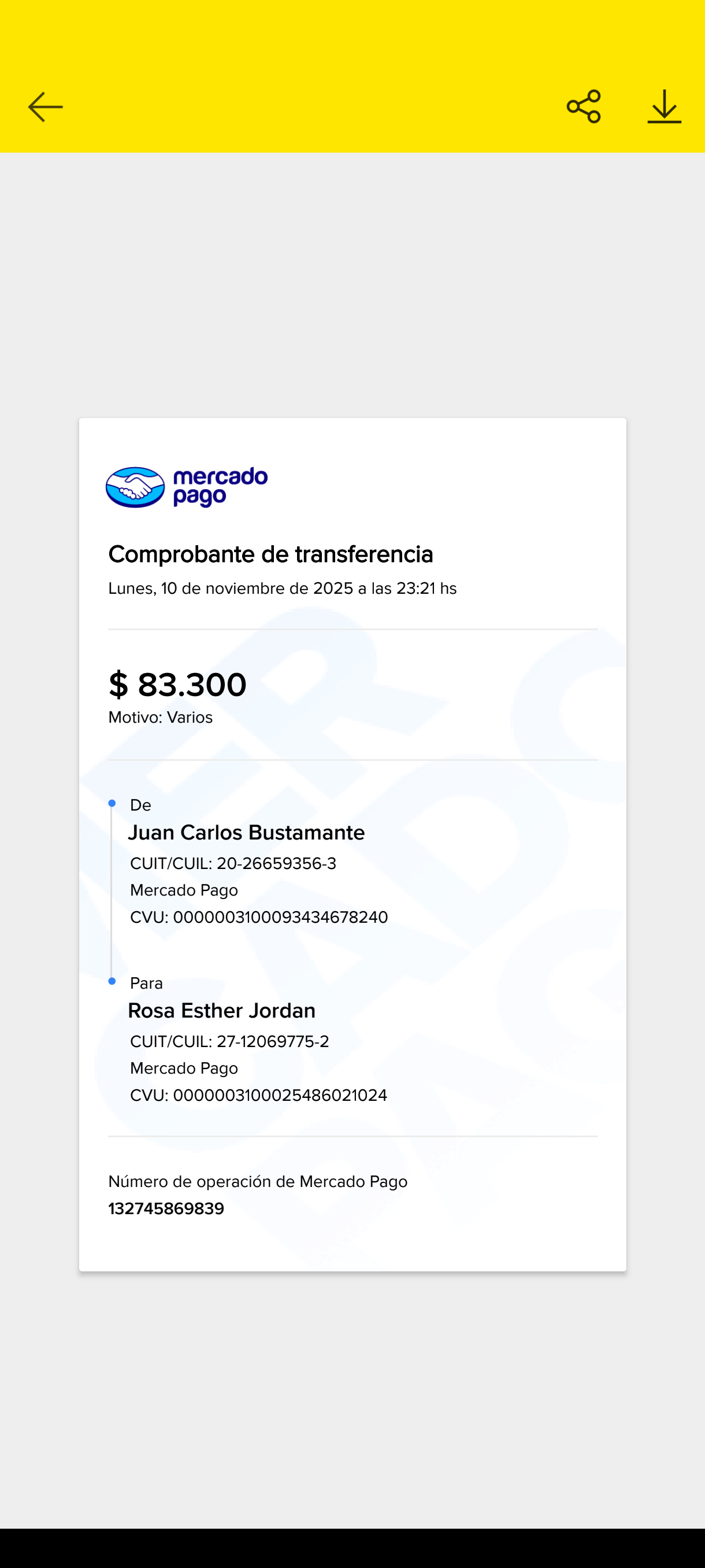705x1568 pixels.
Task: Share the transfer receipt
Action: tap(583, 107)
